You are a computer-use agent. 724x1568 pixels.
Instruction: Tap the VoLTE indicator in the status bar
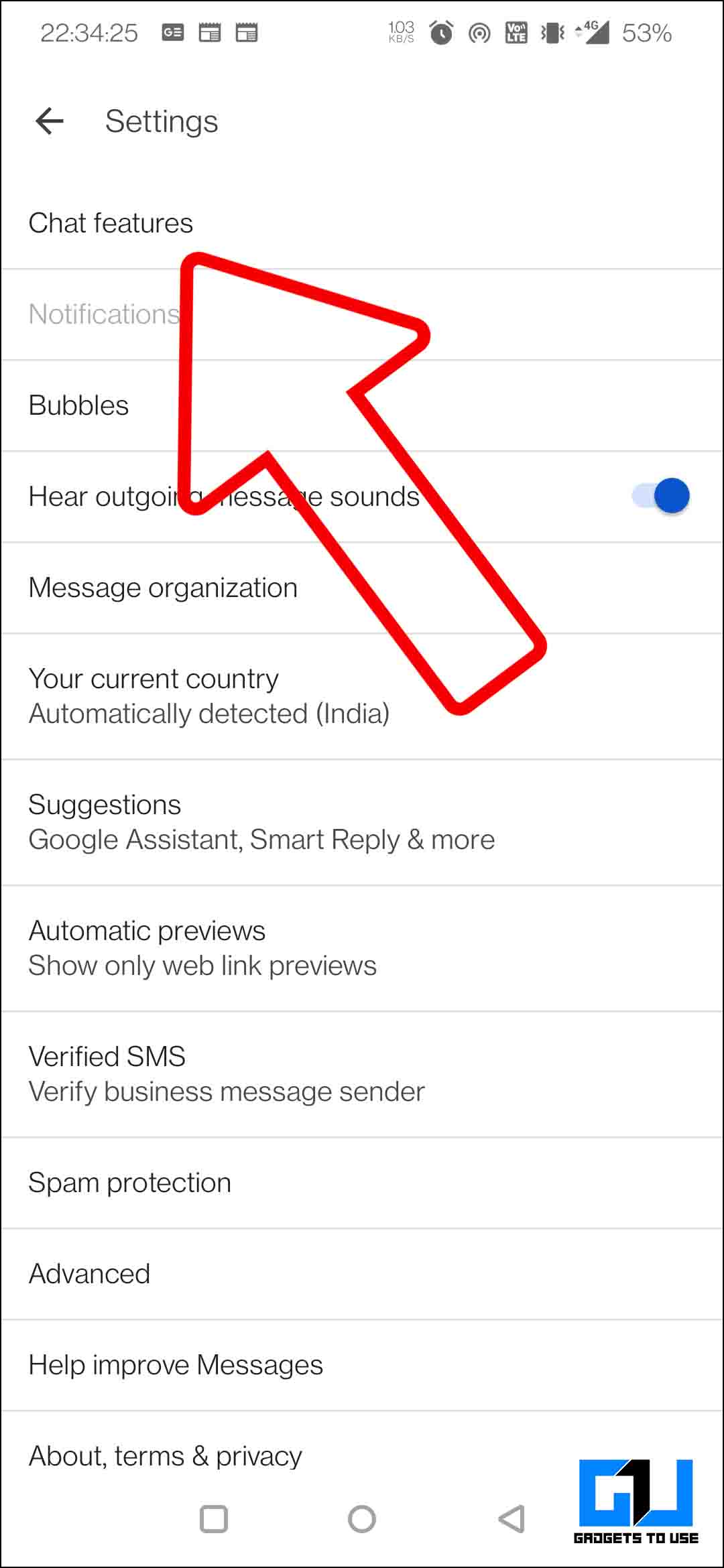[515, 32]
